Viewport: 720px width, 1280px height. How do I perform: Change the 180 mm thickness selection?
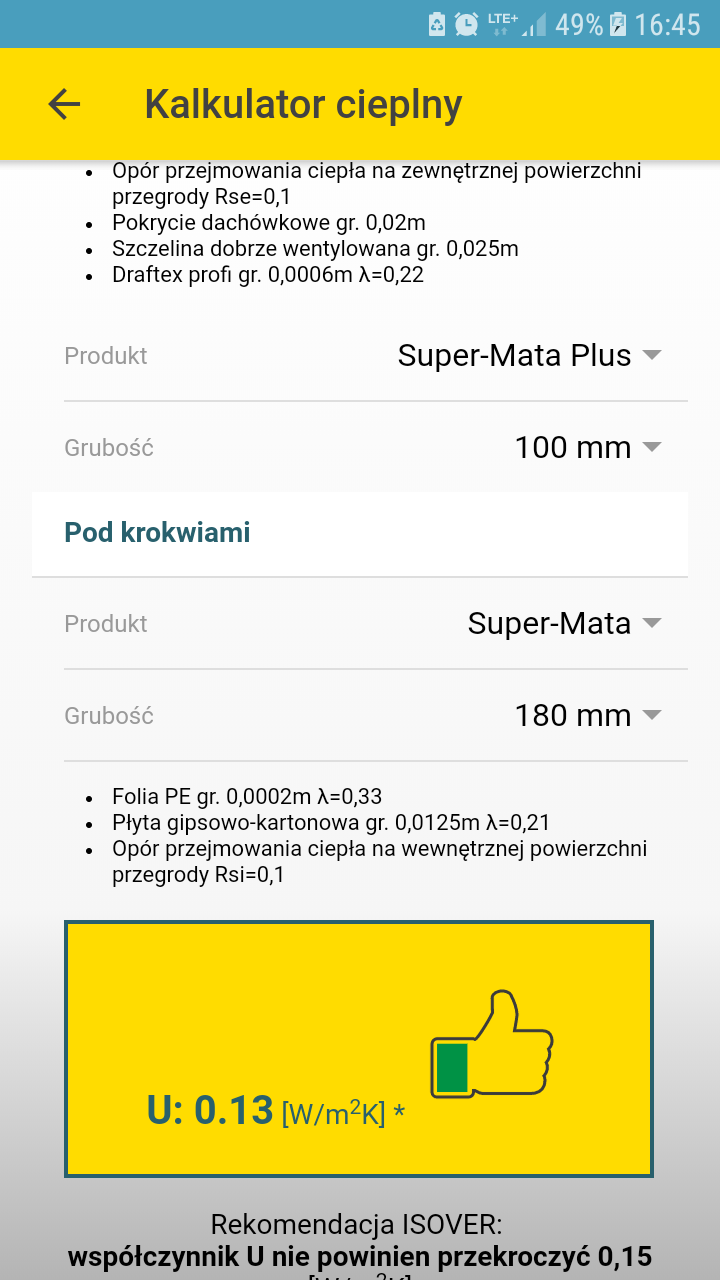[x=587, y=716]
